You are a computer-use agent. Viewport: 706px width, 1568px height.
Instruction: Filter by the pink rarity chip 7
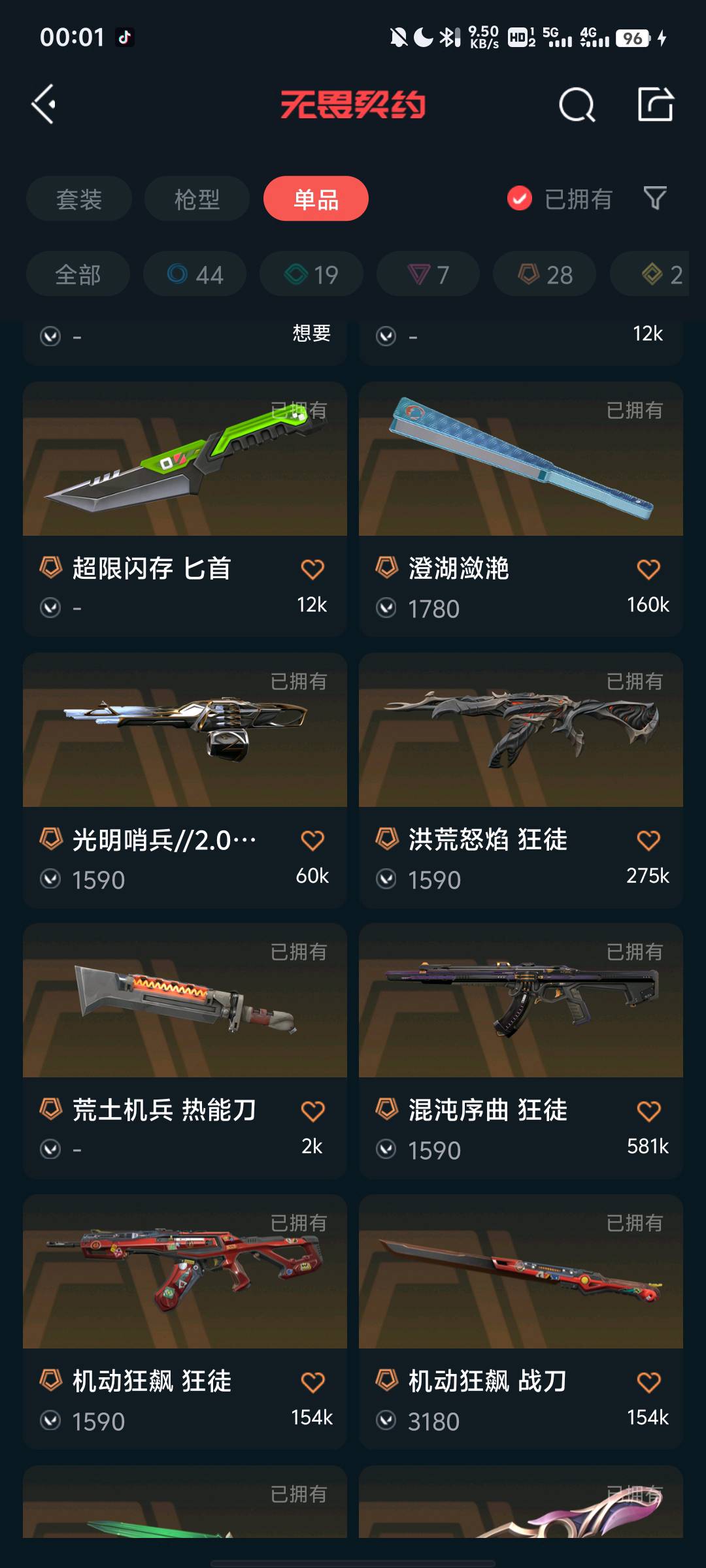(x=428, y=274)
